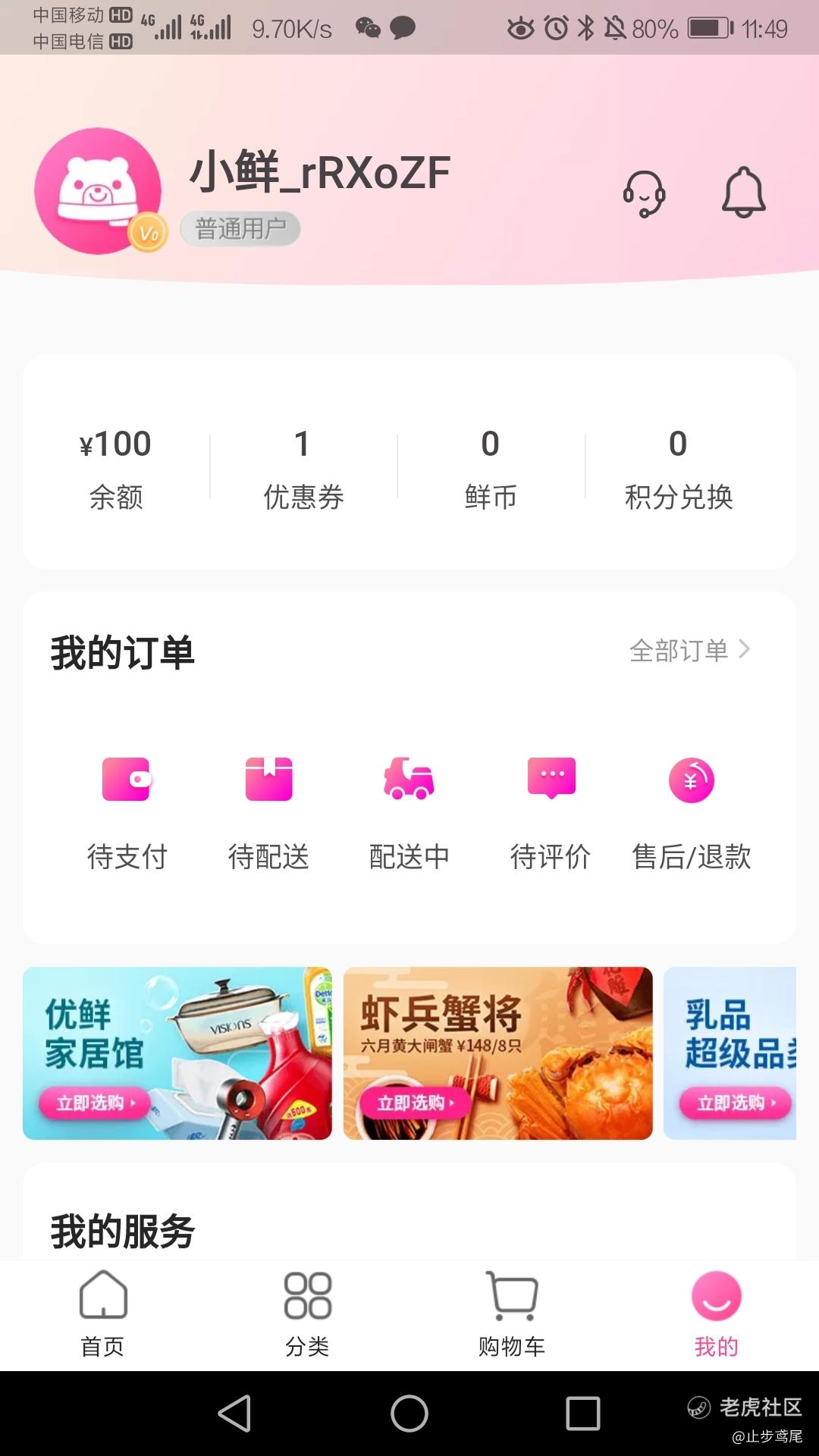Open the notifications bell

pyautogui.click(x=743, y=193)
